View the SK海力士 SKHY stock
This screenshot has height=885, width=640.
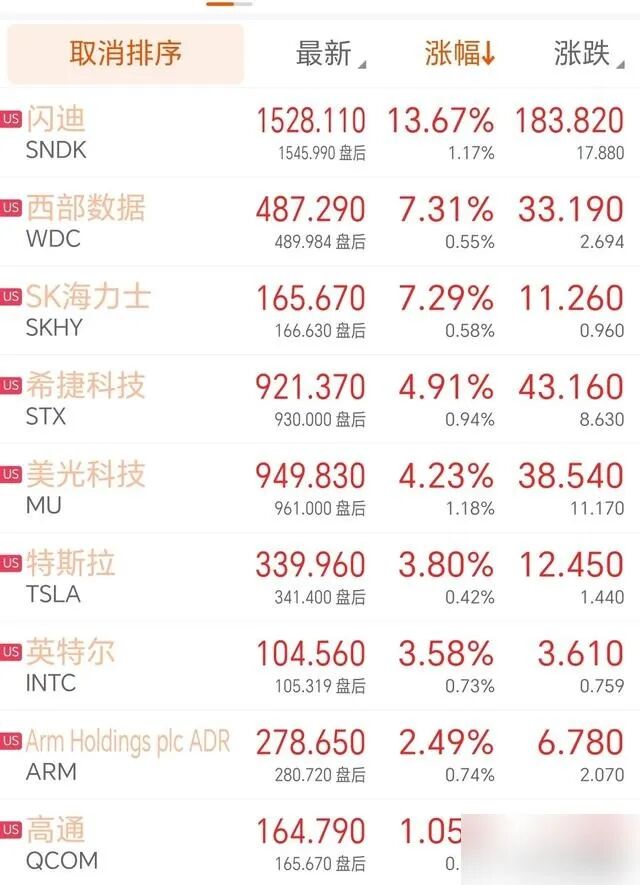[320, 310]
